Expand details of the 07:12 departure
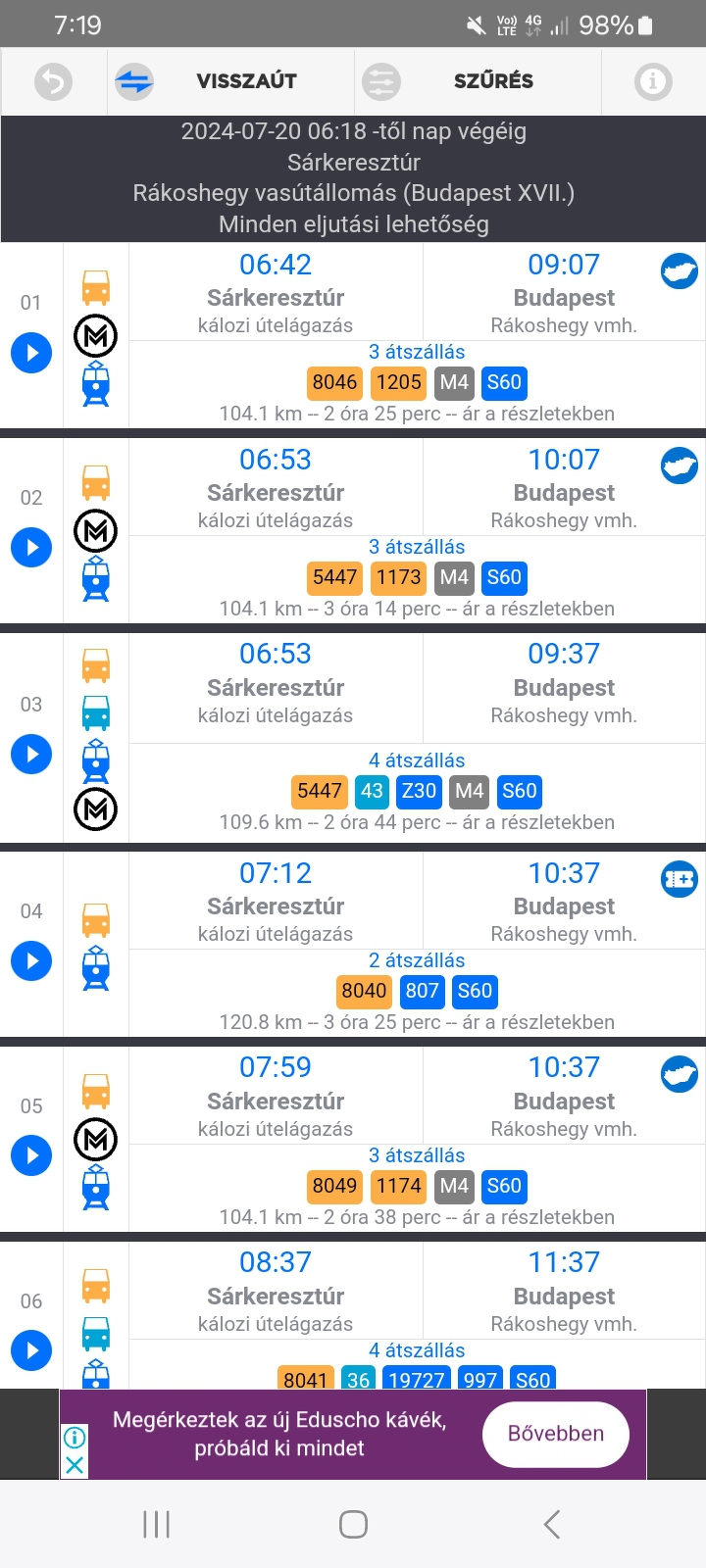The image size is (706, 1568). (x=31, y=961)
